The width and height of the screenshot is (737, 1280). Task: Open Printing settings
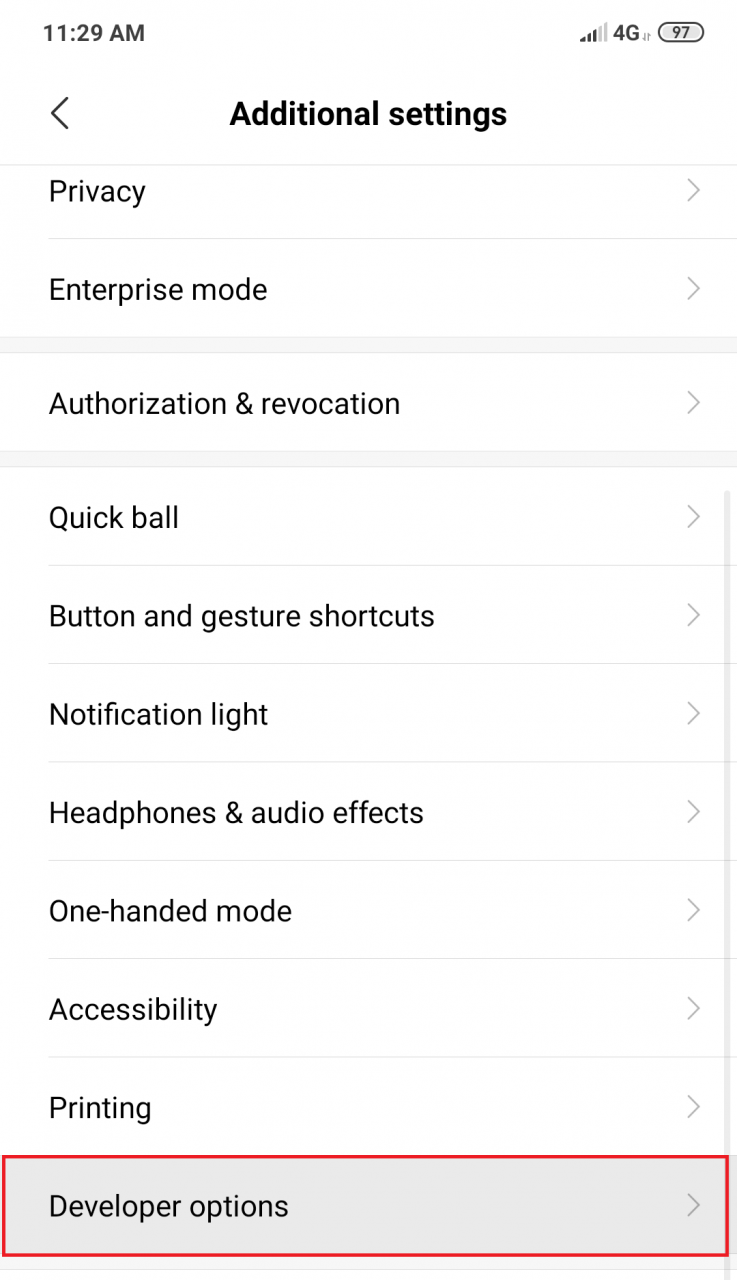tap(368, 1107)
